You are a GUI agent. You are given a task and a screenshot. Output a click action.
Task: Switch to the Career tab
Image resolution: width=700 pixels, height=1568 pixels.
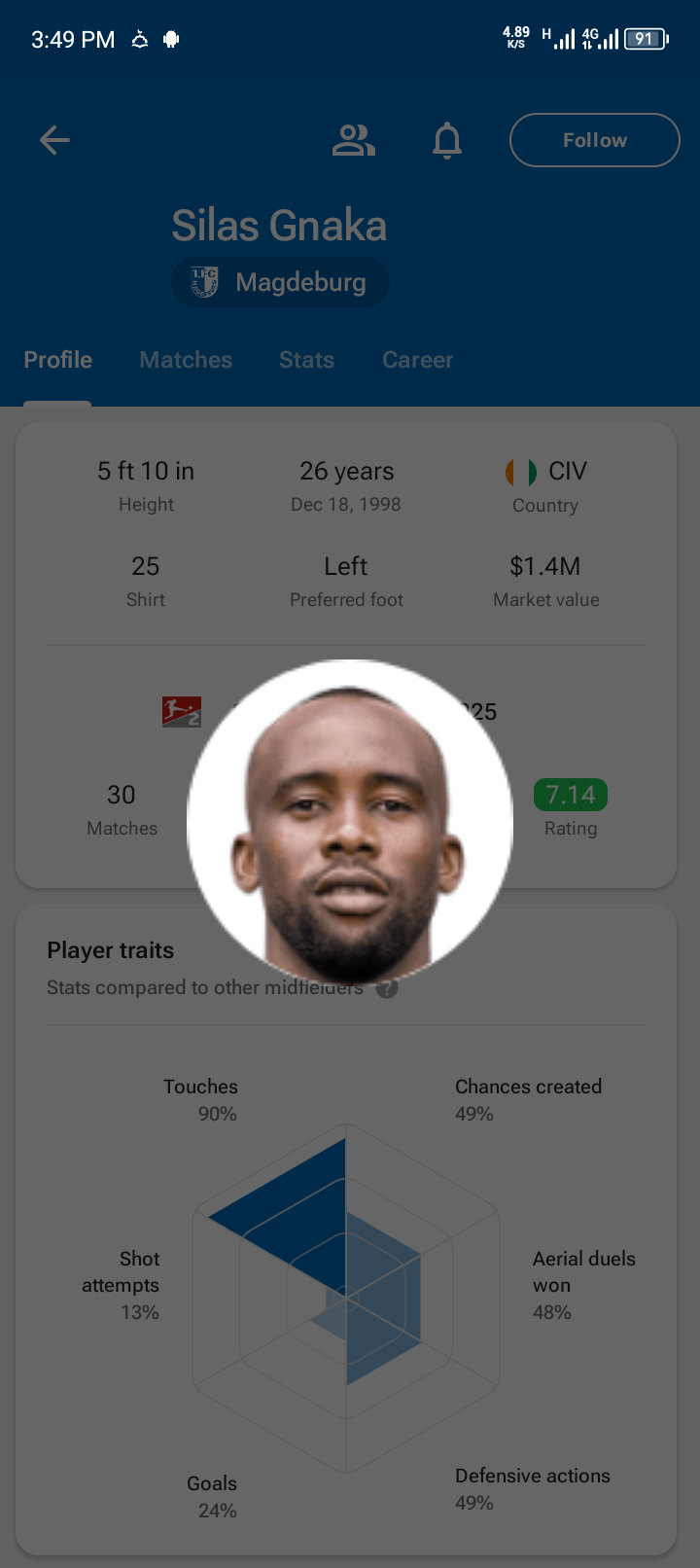pyautogui.click(x=417, y=360)
